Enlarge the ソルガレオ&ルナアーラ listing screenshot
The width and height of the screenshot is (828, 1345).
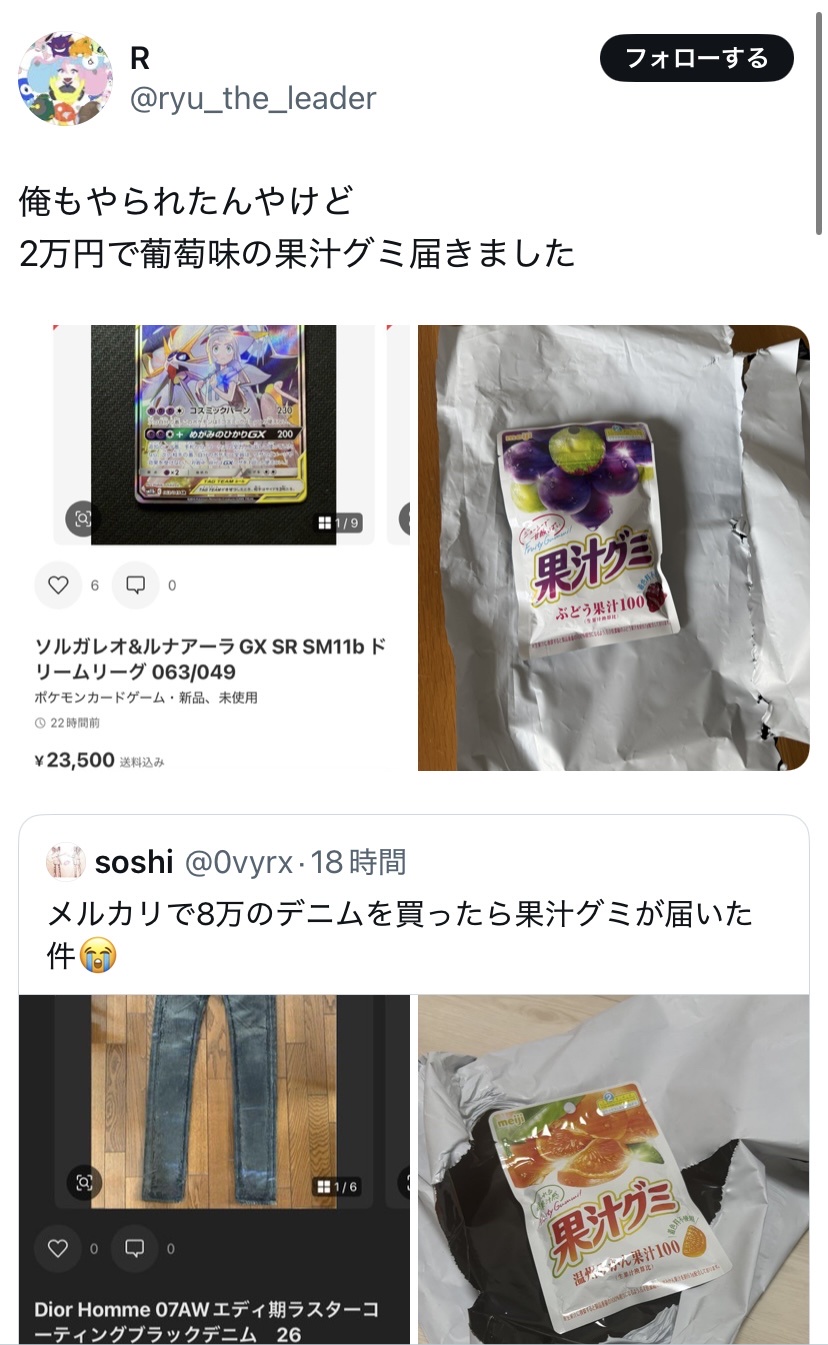coord(215,547)
